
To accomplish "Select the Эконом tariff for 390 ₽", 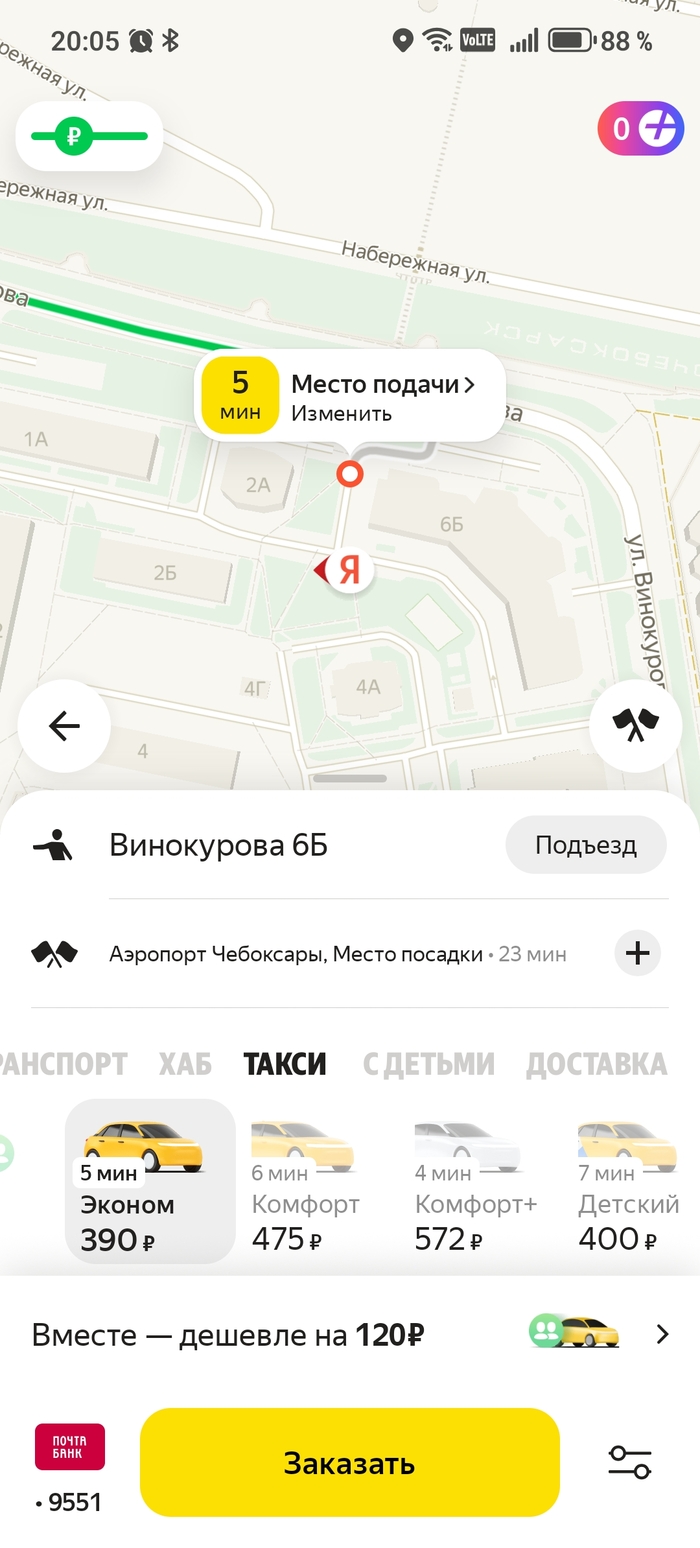I will pos(150,1181).
